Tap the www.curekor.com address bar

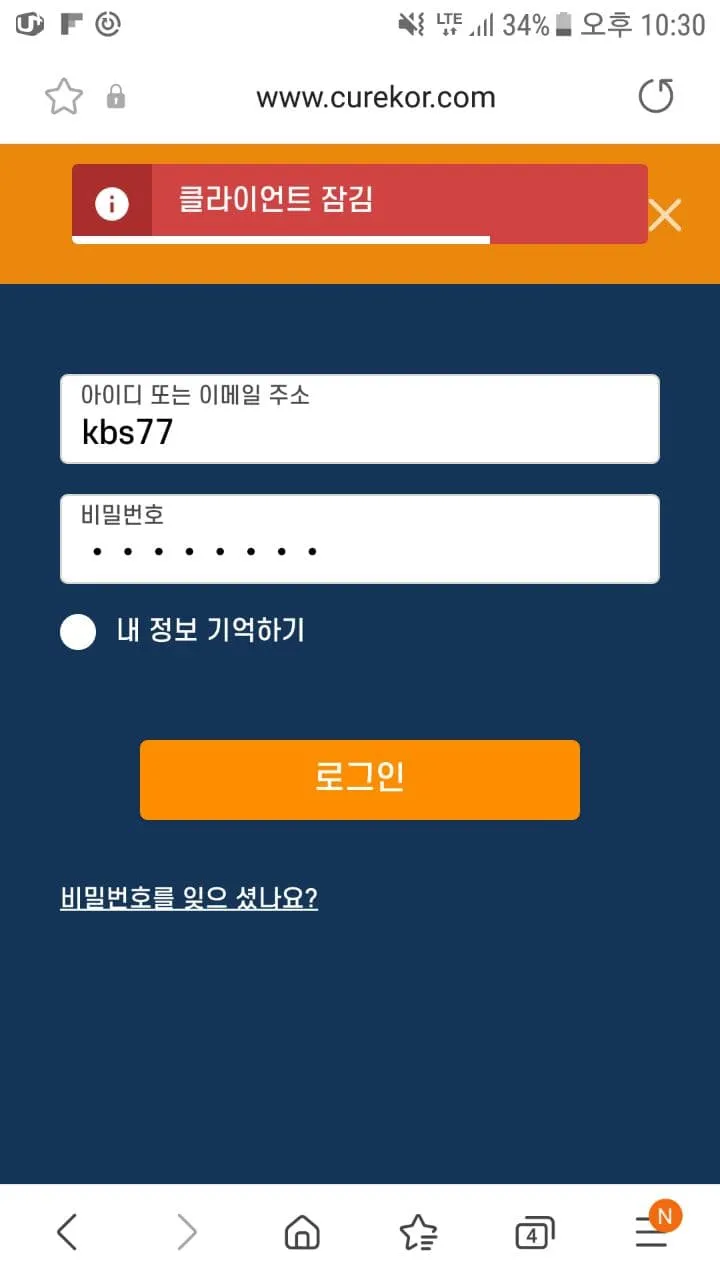point(375,97)
